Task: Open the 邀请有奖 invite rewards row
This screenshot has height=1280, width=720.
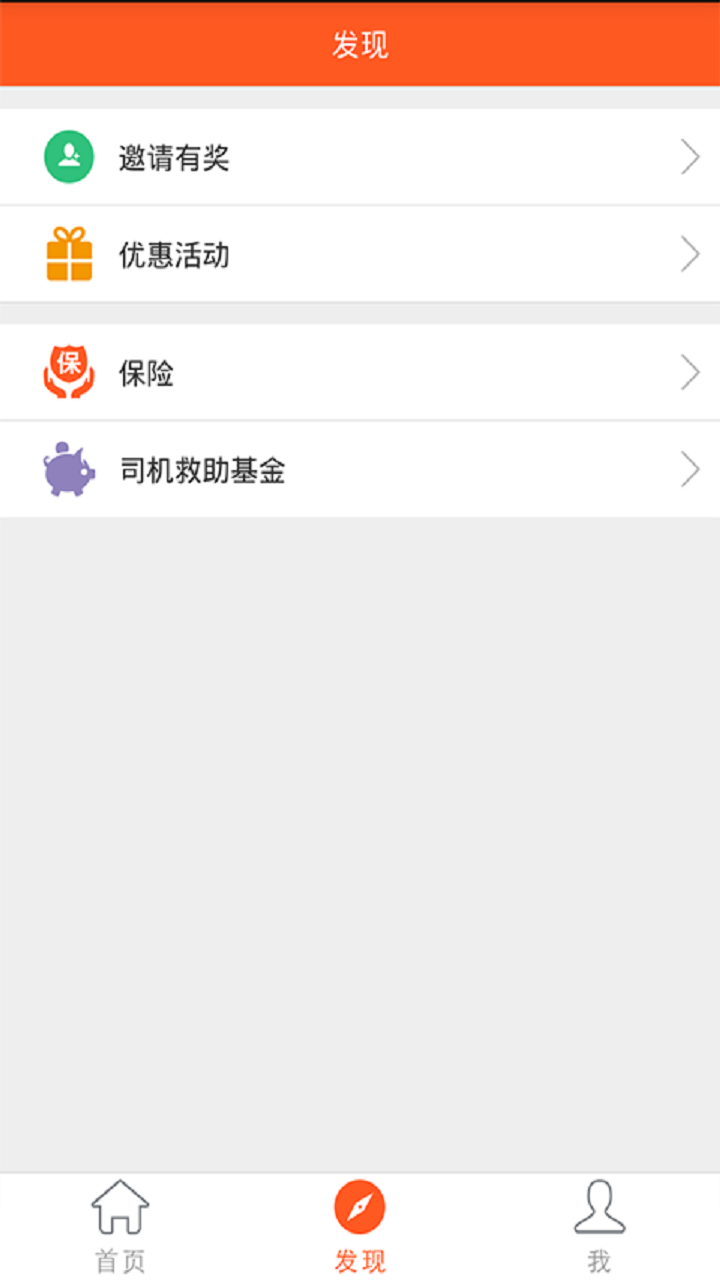Action: (360, 157)
